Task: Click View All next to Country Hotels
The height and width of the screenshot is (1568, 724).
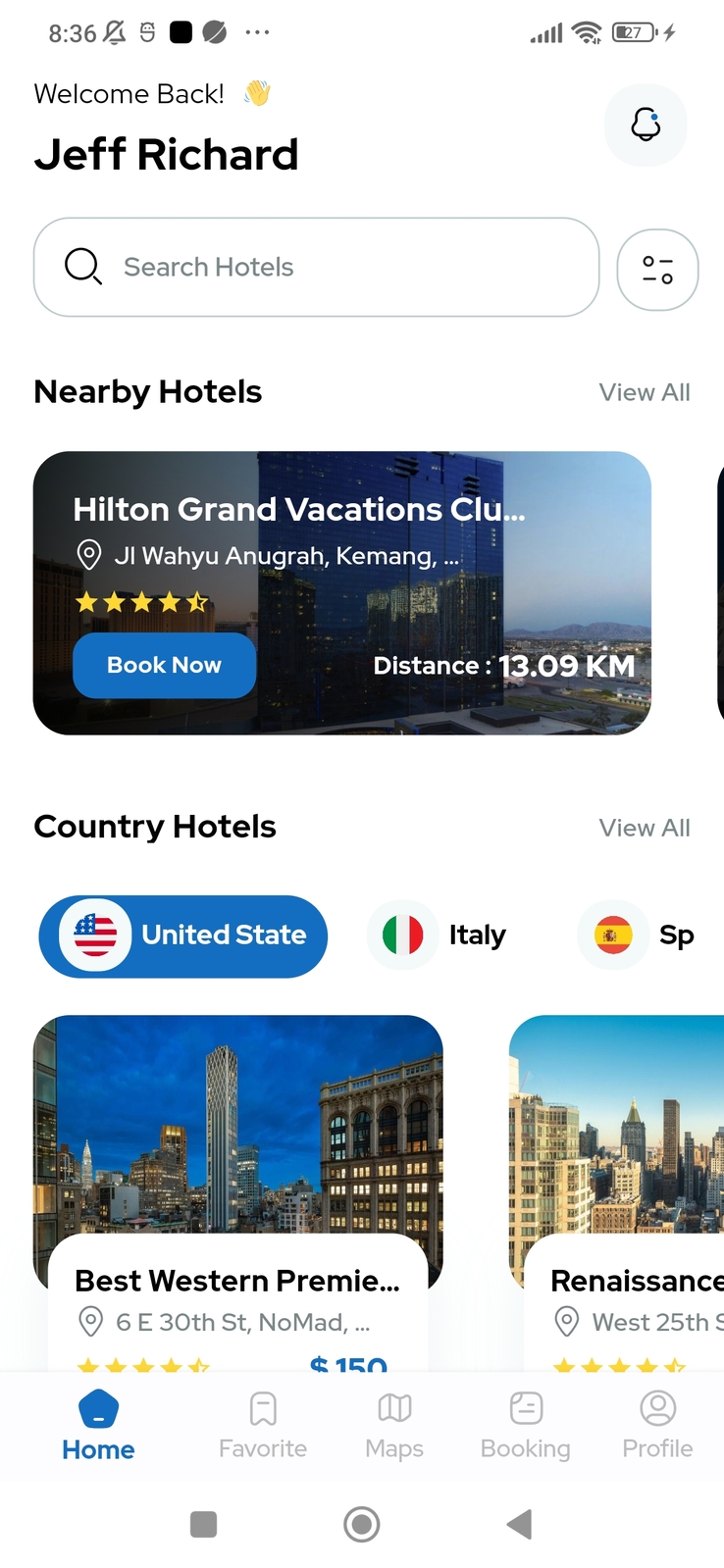Action: (645, 827)
